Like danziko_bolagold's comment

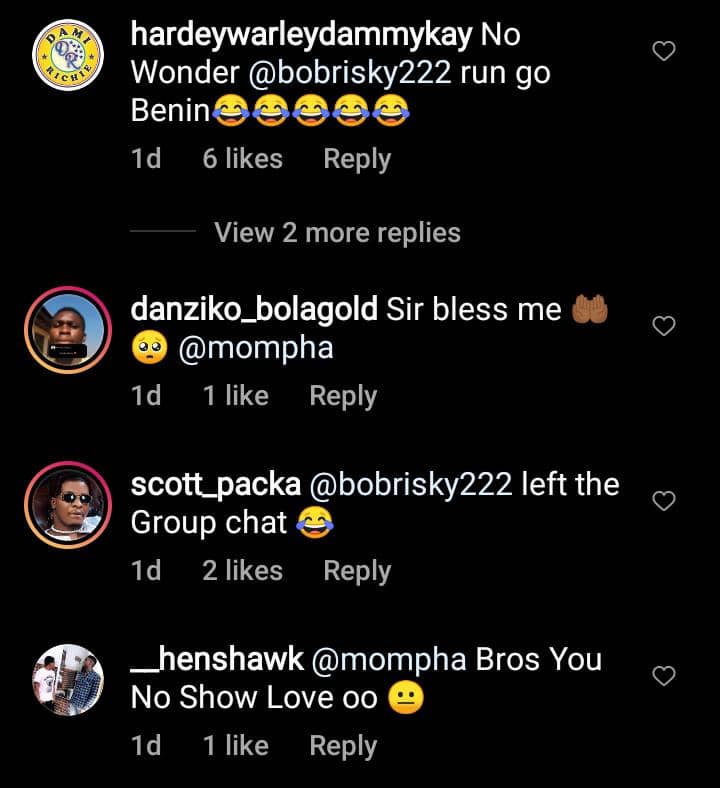[x=664, y=326]
